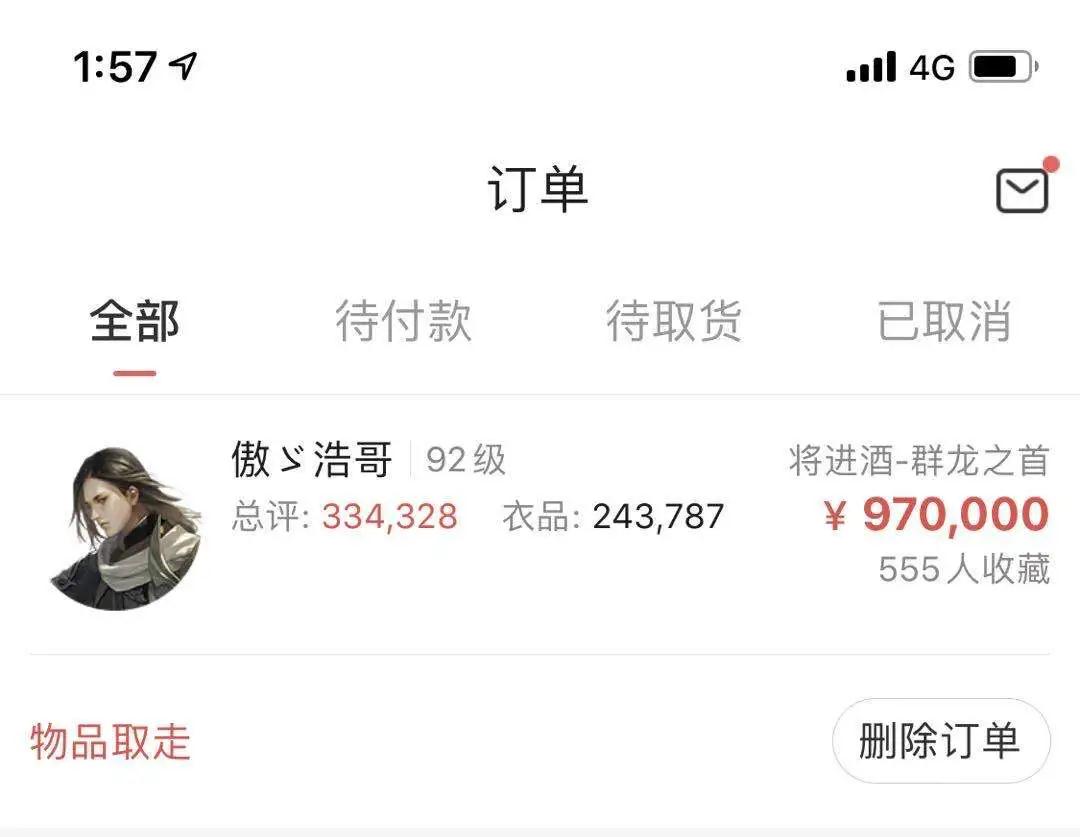1080x837 pixels.
Task: Tap the 删除订单 button
Action: (x=940, y=741)
